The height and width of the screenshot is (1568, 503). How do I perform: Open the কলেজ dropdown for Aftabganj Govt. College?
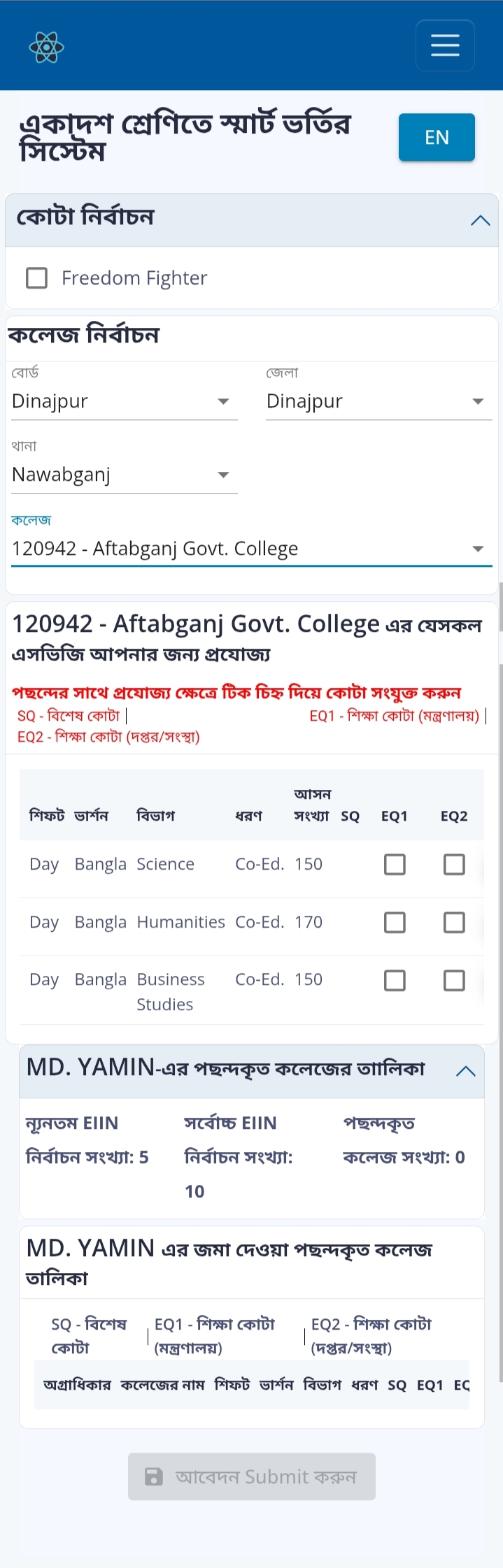coord(251,549)
